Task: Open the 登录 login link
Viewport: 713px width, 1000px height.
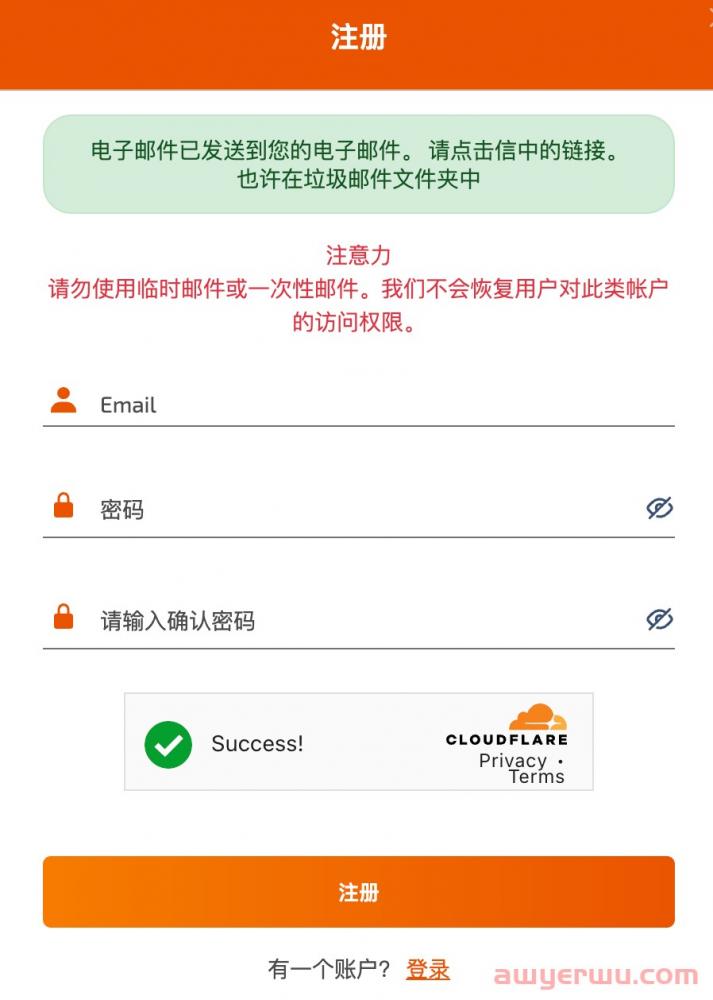Action: (428, 969)
